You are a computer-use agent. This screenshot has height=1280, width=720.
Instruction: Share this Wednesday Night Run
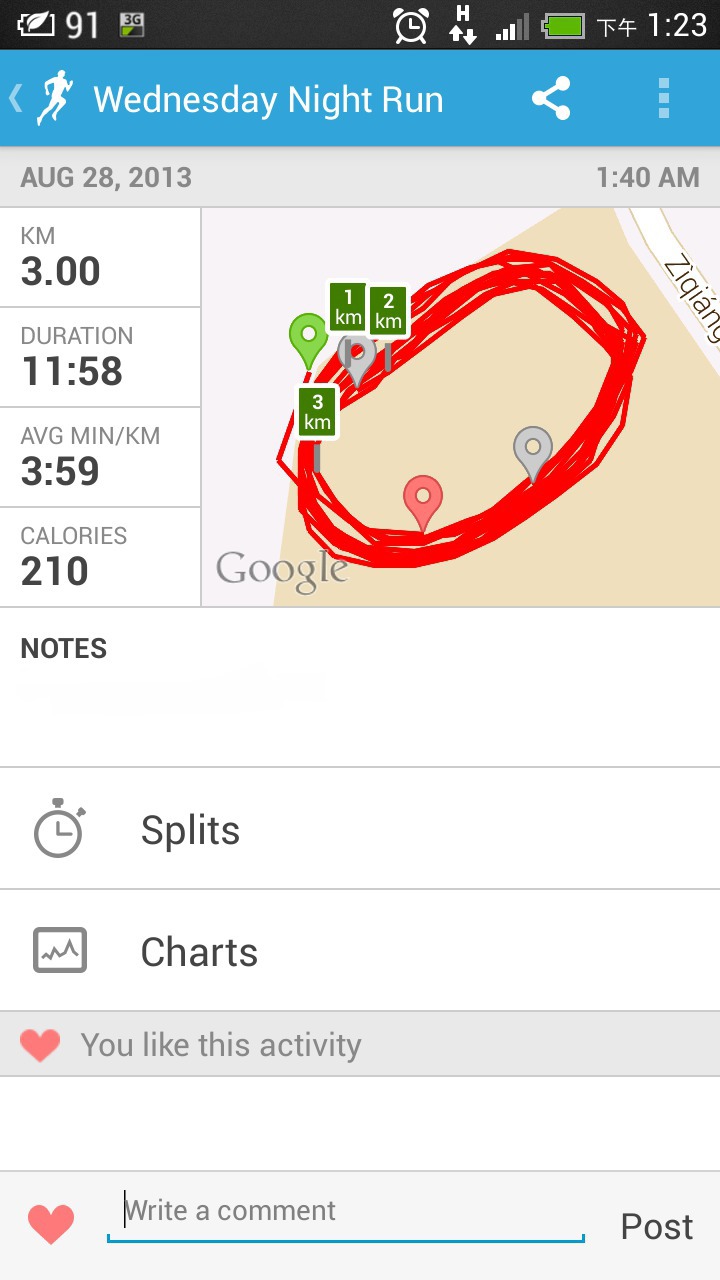[551, 99]
